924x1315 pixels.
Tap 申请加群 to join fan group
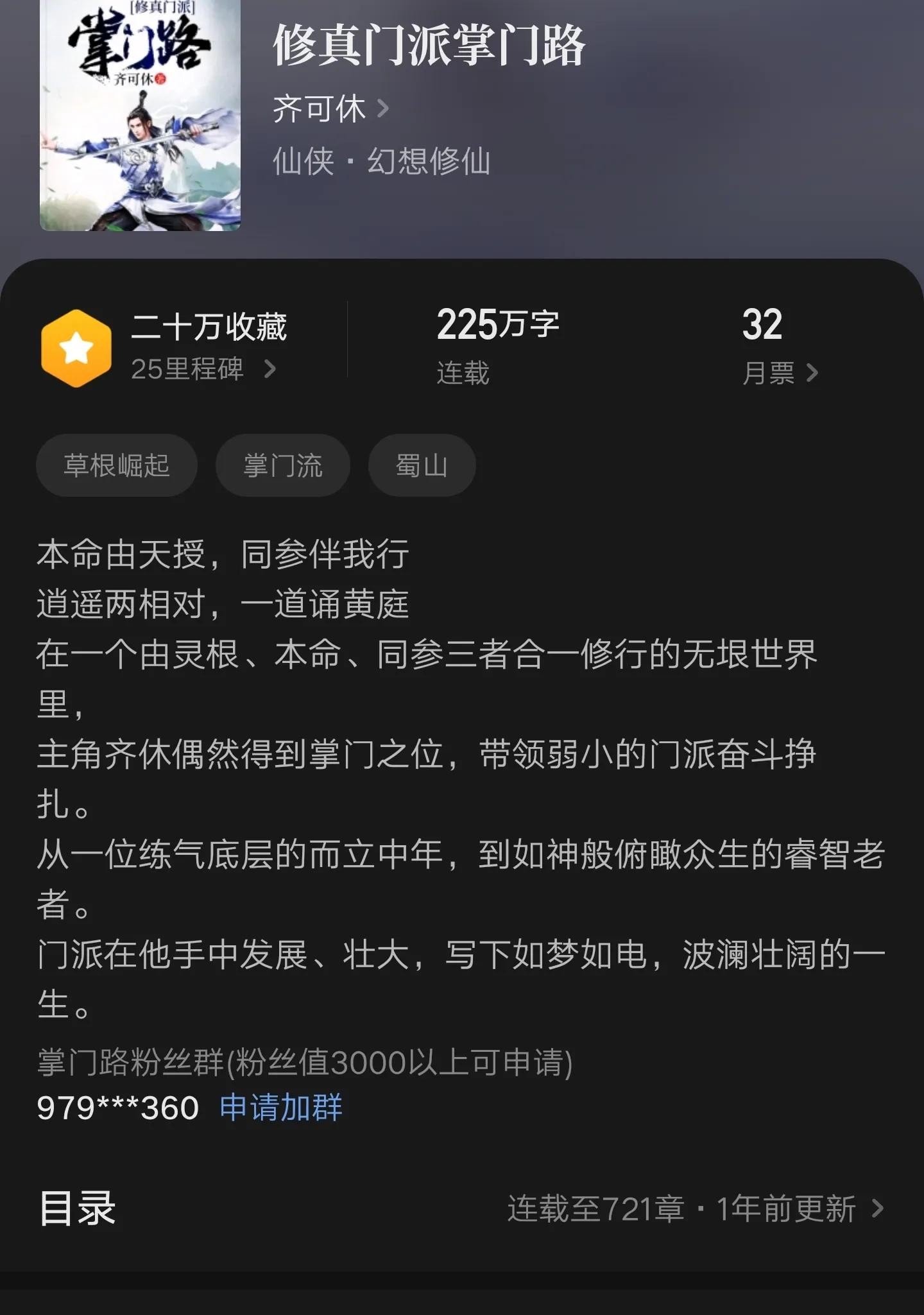(281, 1108)
